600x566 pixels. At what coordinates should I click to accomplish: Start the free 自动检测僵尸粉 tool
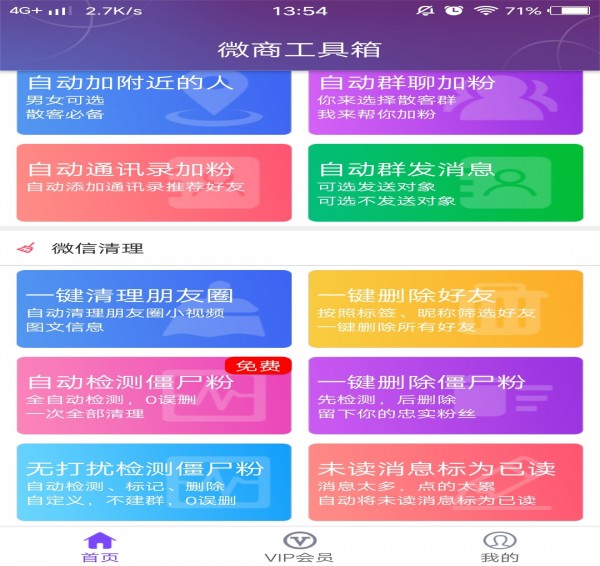pos(154,396)
